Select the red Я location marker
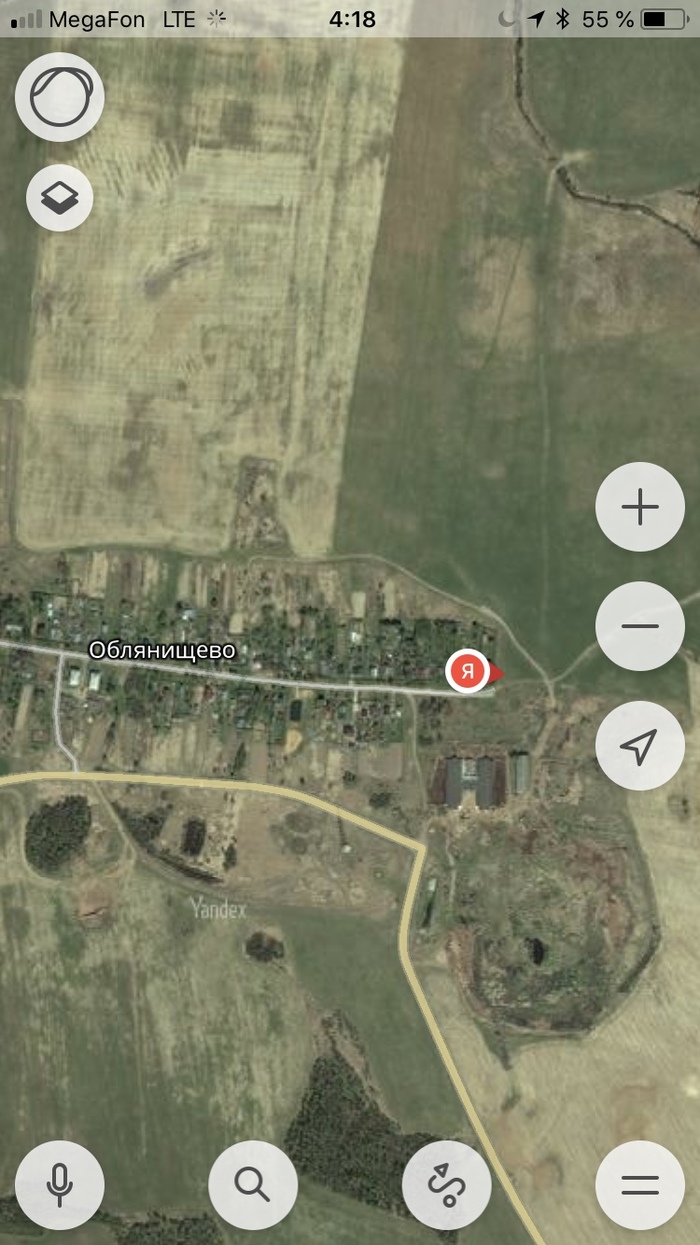 pyautogui.click(x=467, y=672)
